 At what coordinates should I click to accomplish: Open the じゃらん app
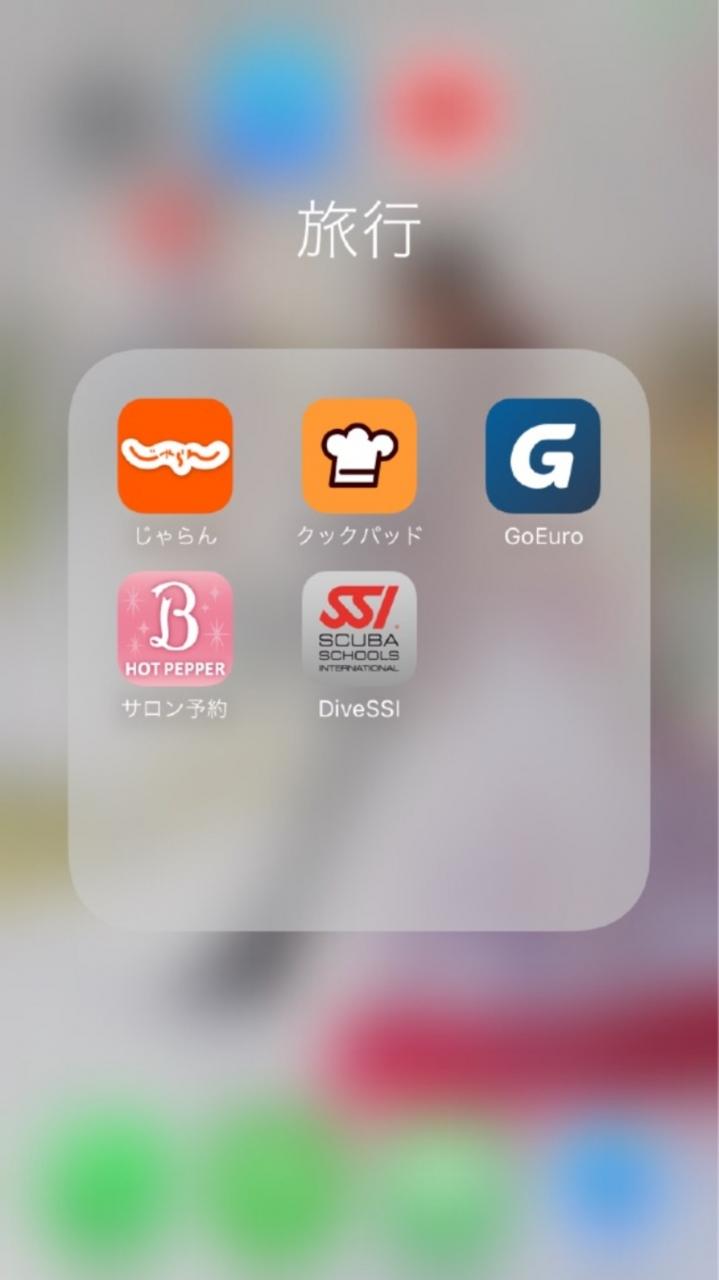tap(175, 456)
